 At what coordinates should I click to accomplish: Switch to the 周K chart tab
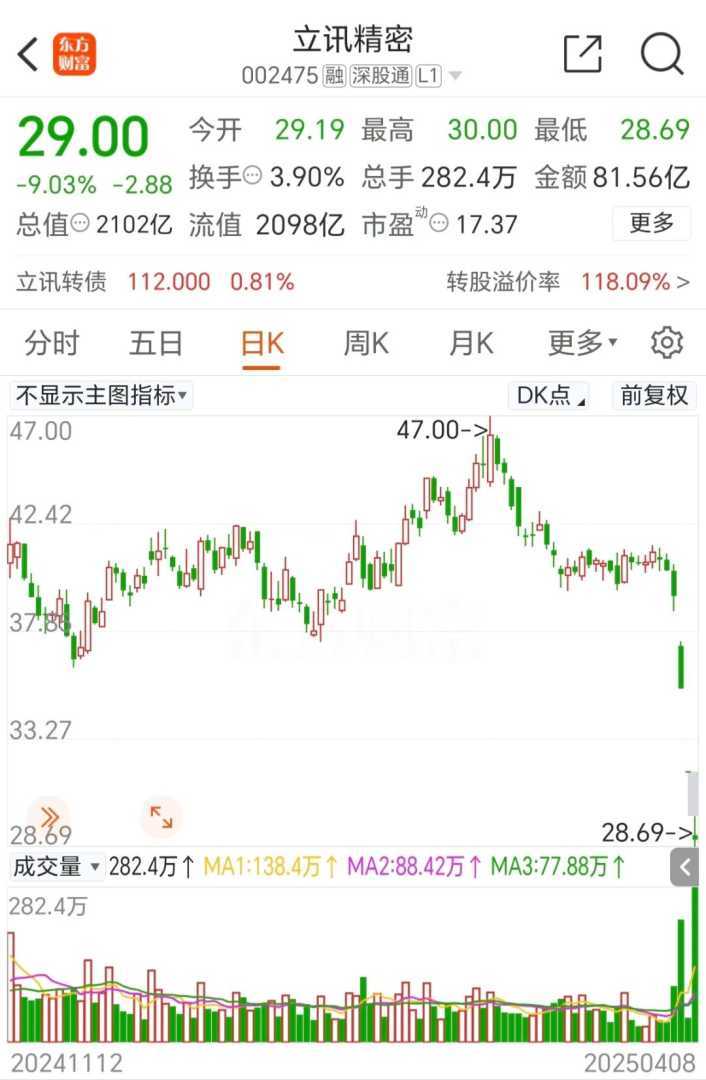366,343
